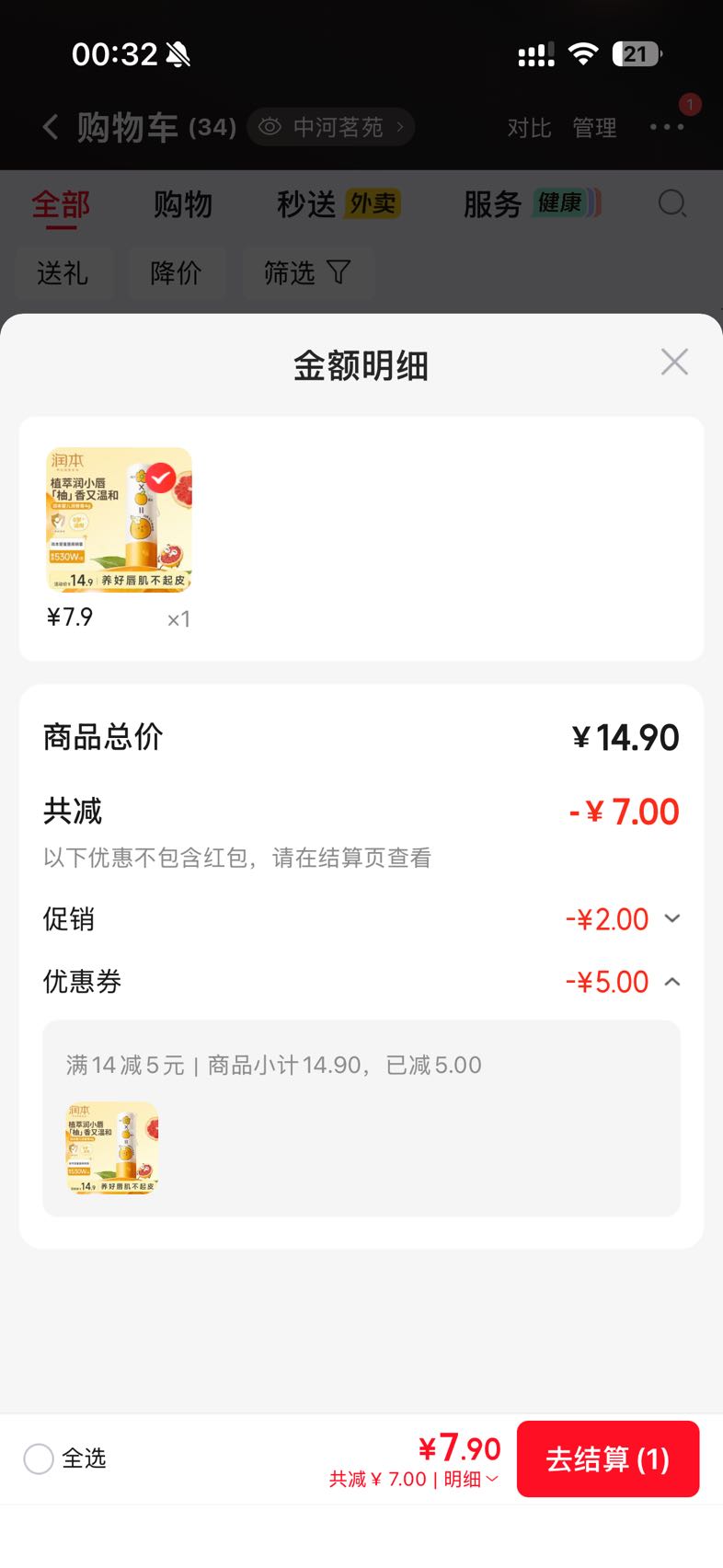Image resolution: width=723 pixels, height=1568 pixels.
Task: Open the product image inside coupon details
Action: [x=112, y=1148]
